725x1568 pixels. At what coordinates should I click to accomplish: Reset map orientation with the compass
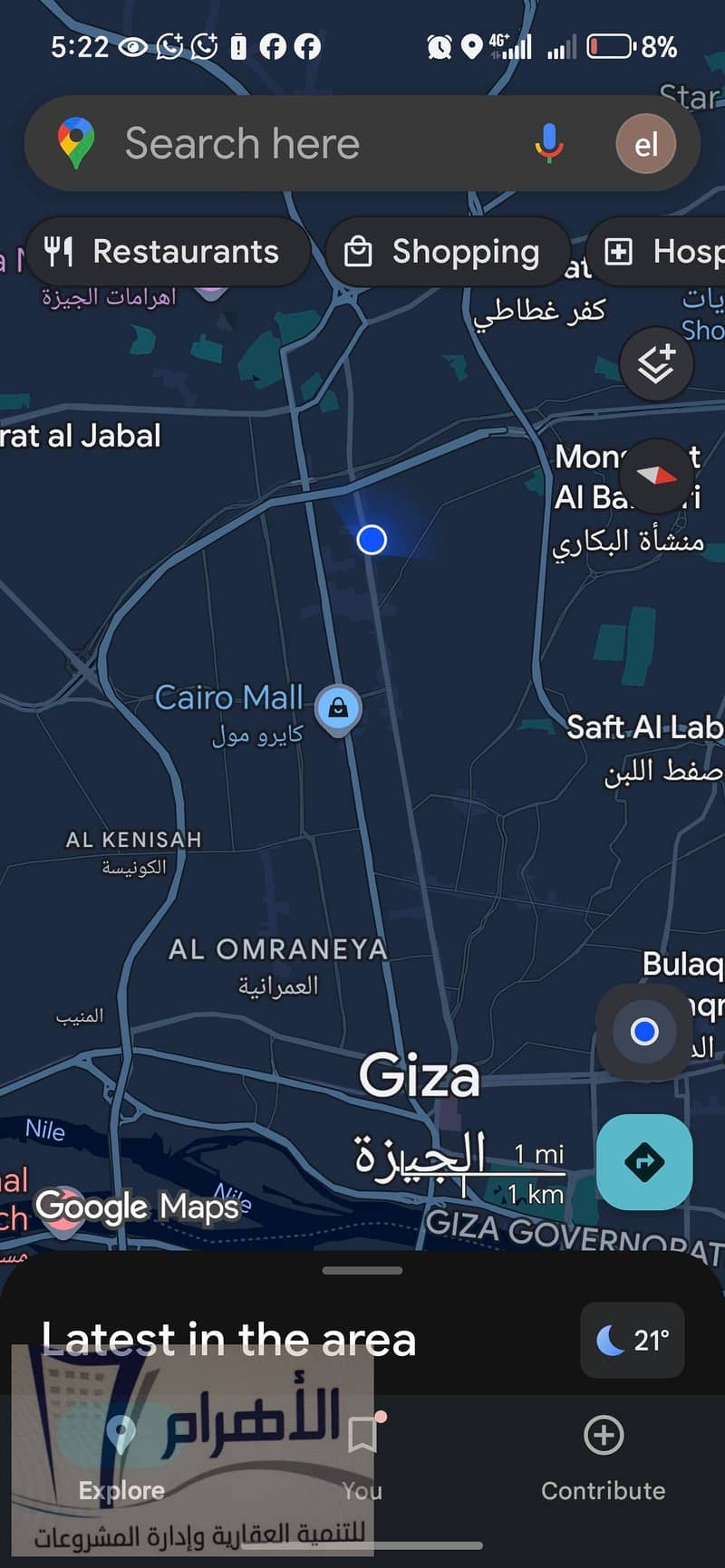656,475
